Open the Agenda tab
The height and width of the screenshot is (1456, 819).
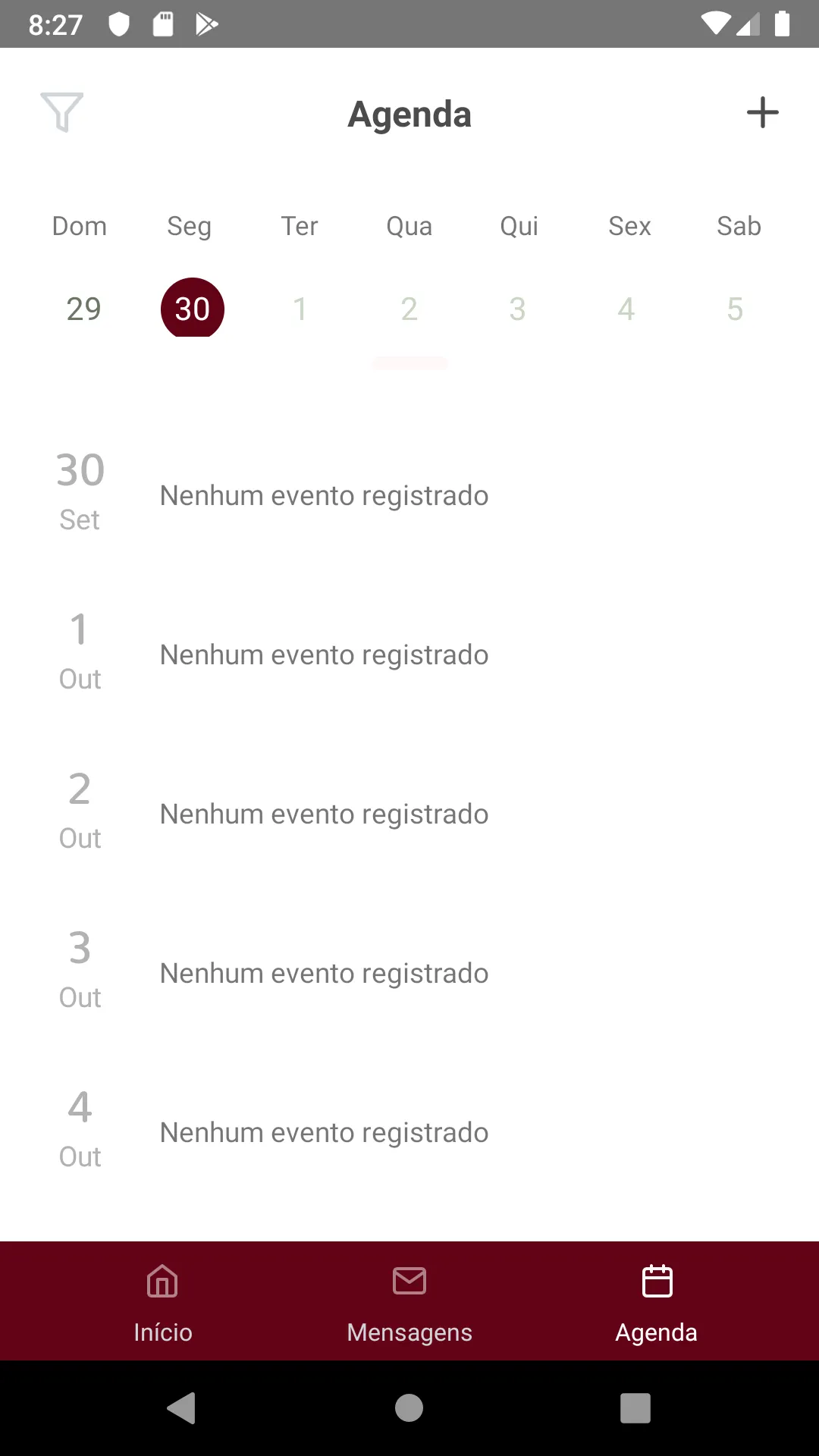(657, 1301)
